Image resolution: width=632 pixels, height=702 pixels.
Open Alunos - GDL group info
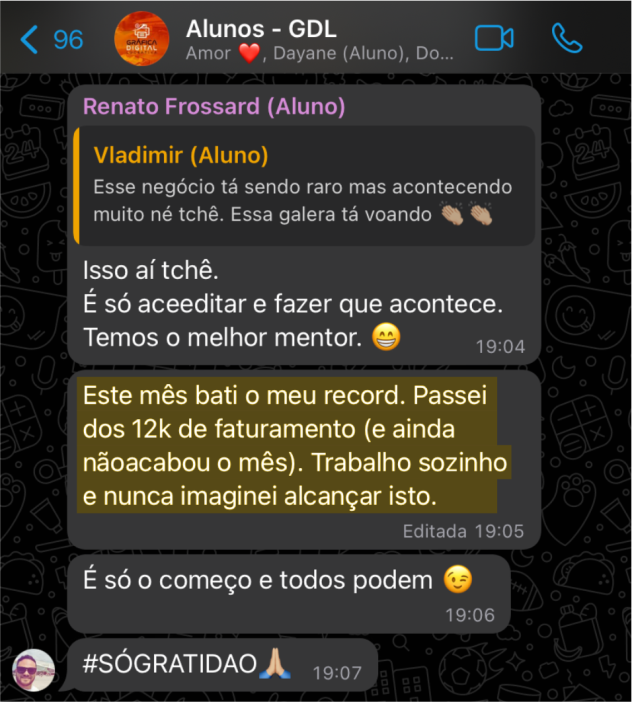click(x=320, y=39)
